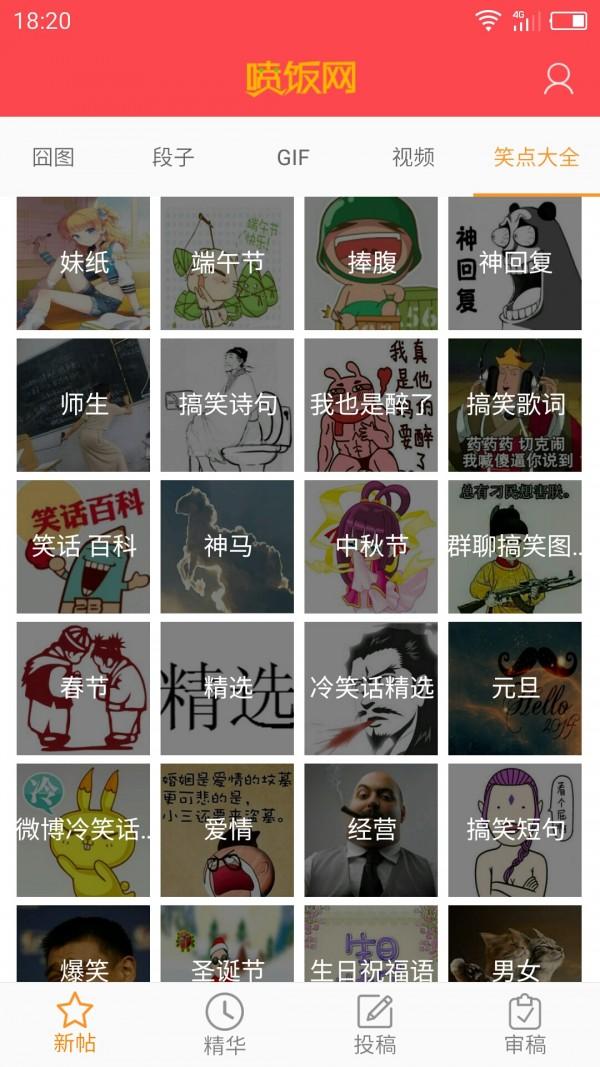Open the 冷笑话精选 tile

(371, 688)
